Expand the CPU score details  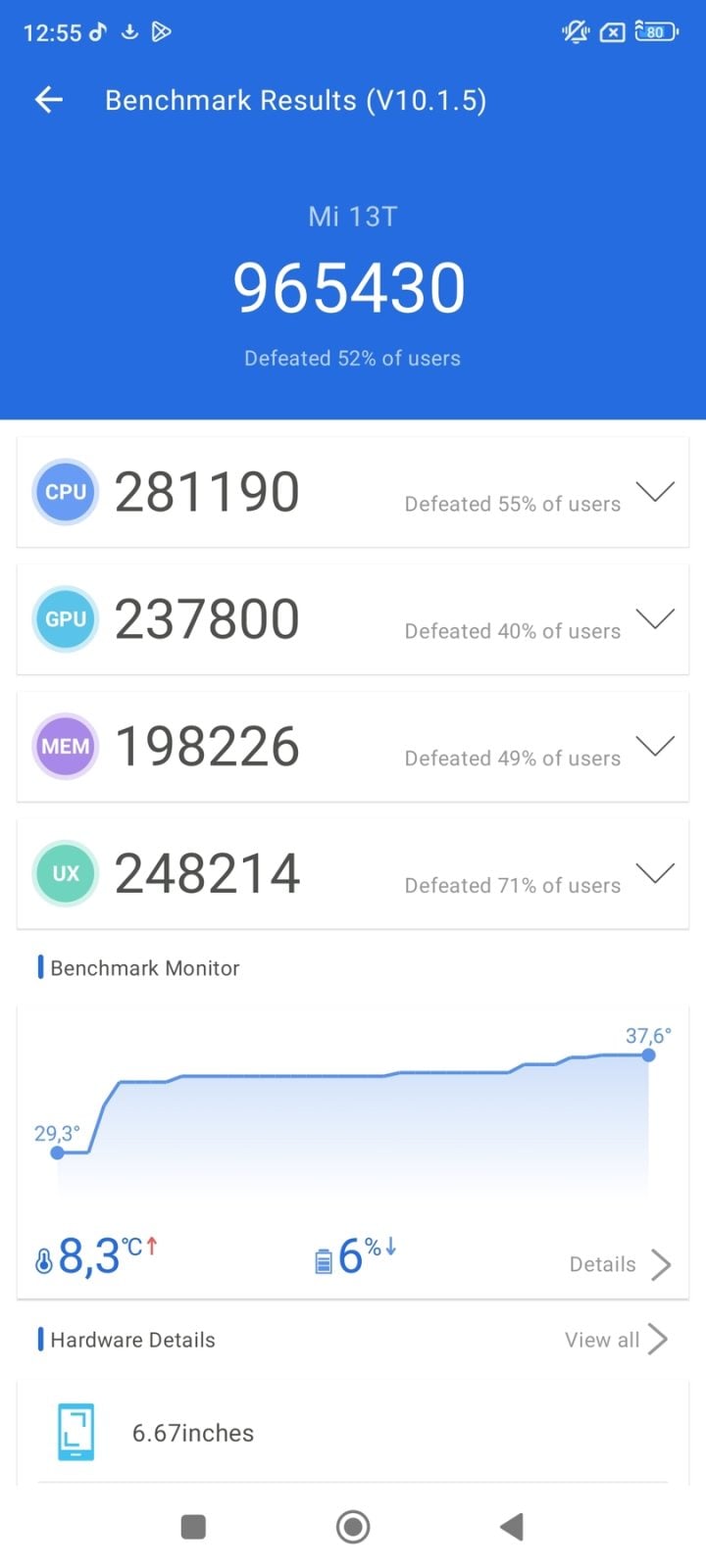coord(655,492)
